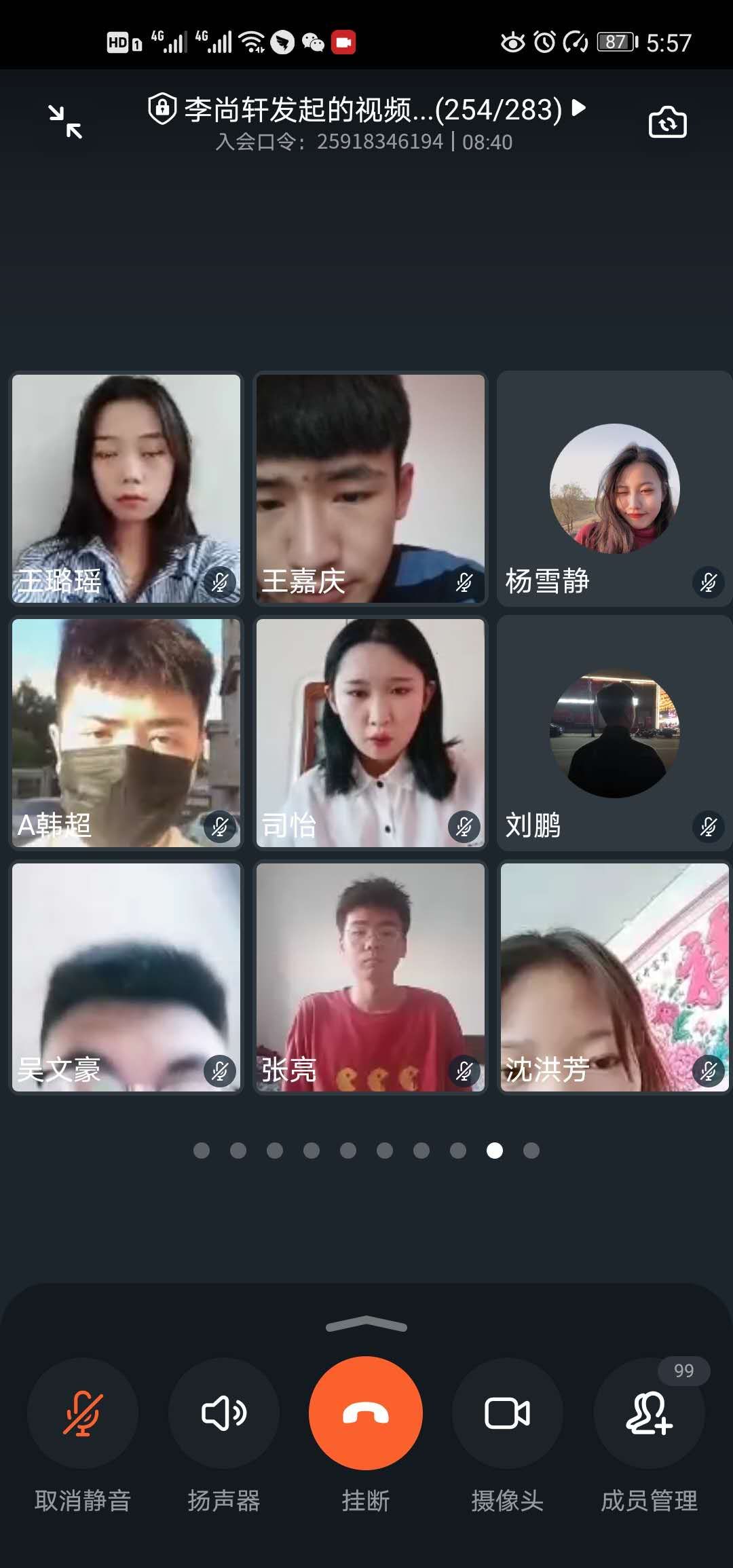
Task: Expand the bottom control panel handle
Action: pos(366,1324)
